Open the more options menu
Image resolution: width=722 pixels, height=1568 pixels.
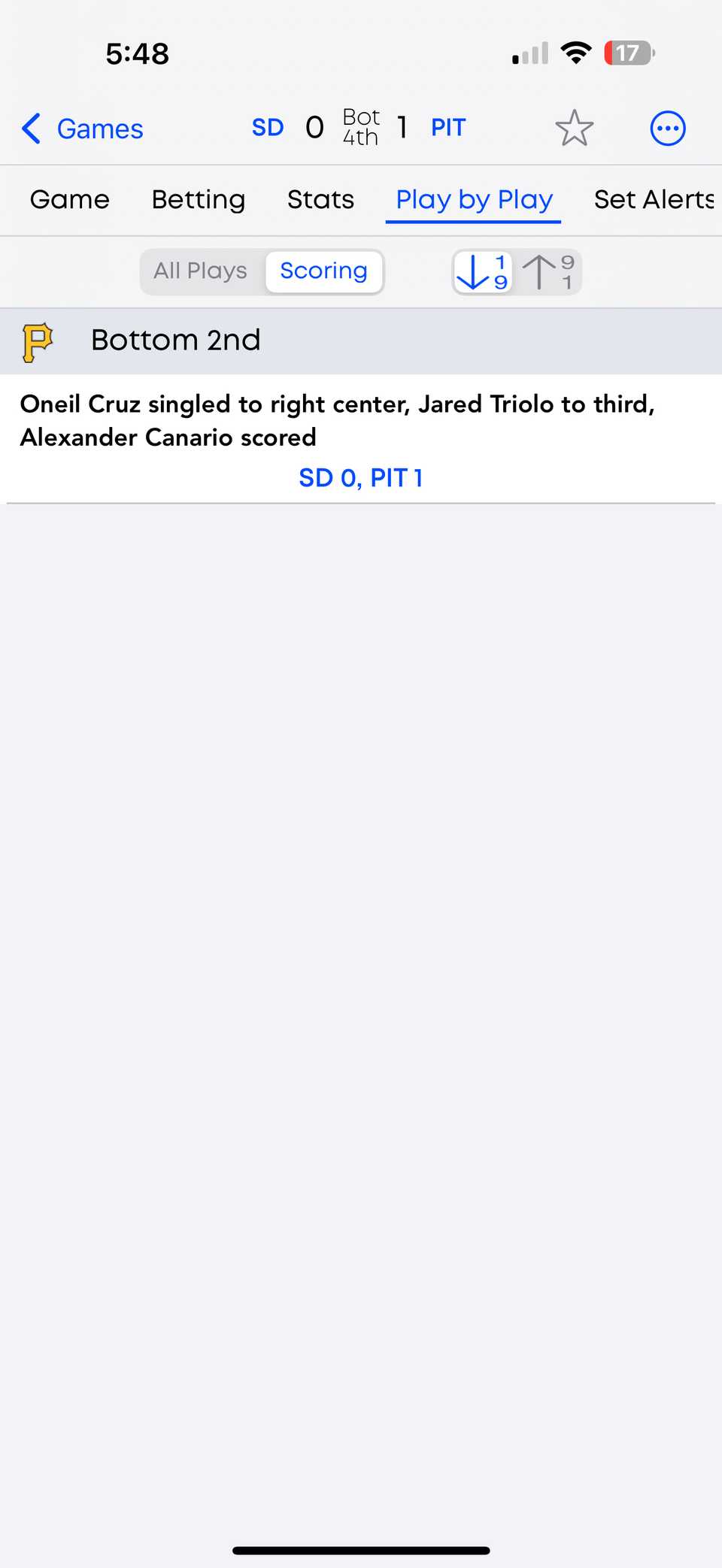667,129
